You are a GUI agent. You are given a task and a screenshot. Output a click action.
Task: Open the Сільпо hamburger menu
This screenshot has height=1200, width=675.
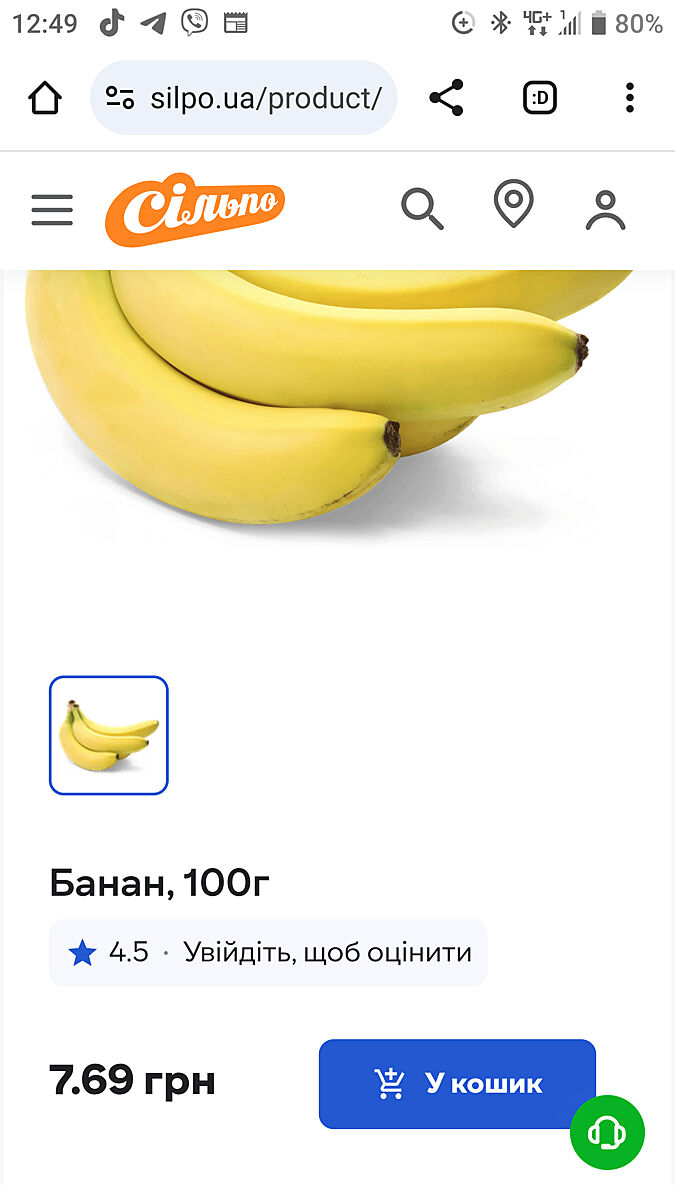coord(52,210)
